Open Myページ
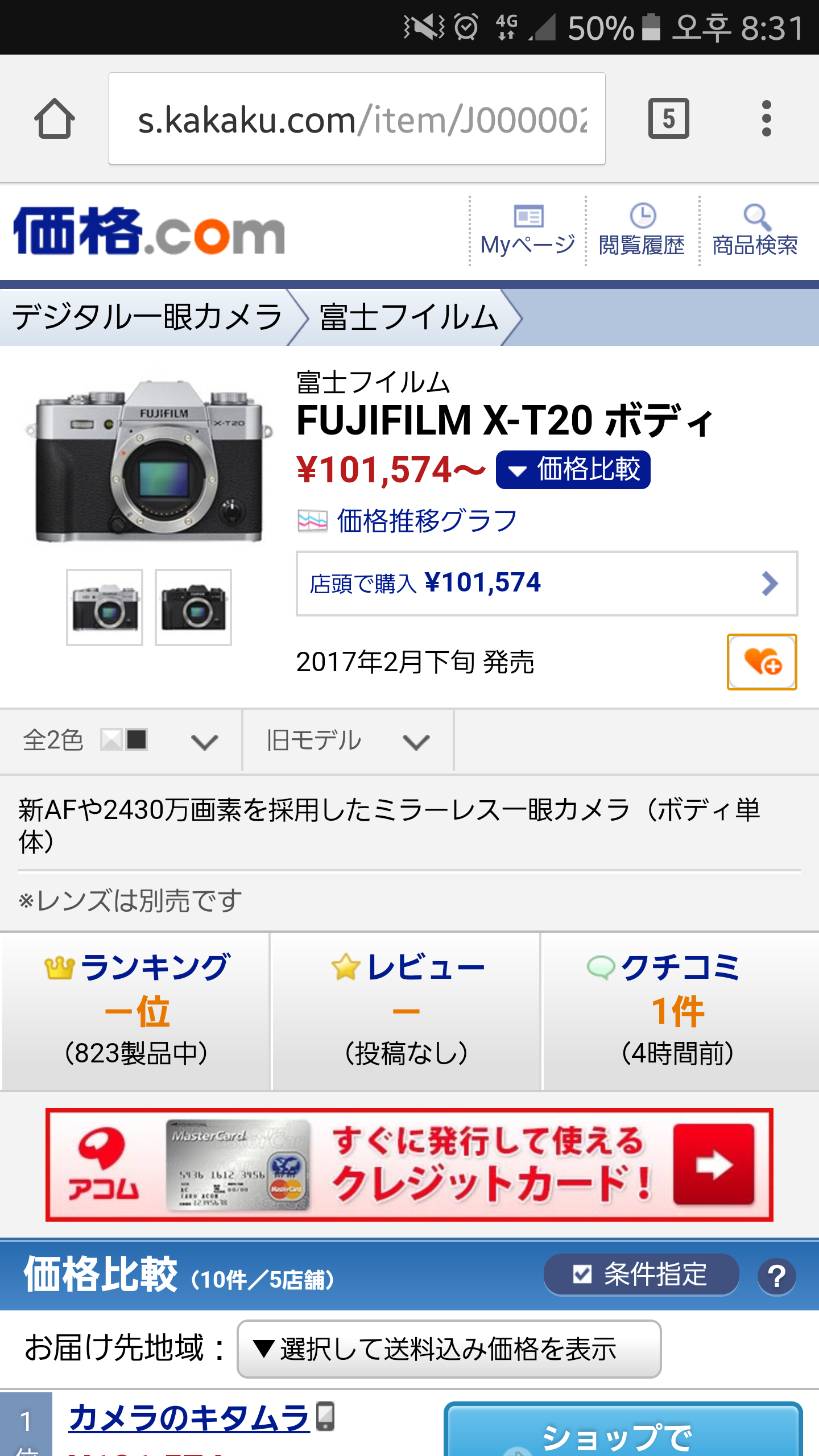 coord(527,231)
